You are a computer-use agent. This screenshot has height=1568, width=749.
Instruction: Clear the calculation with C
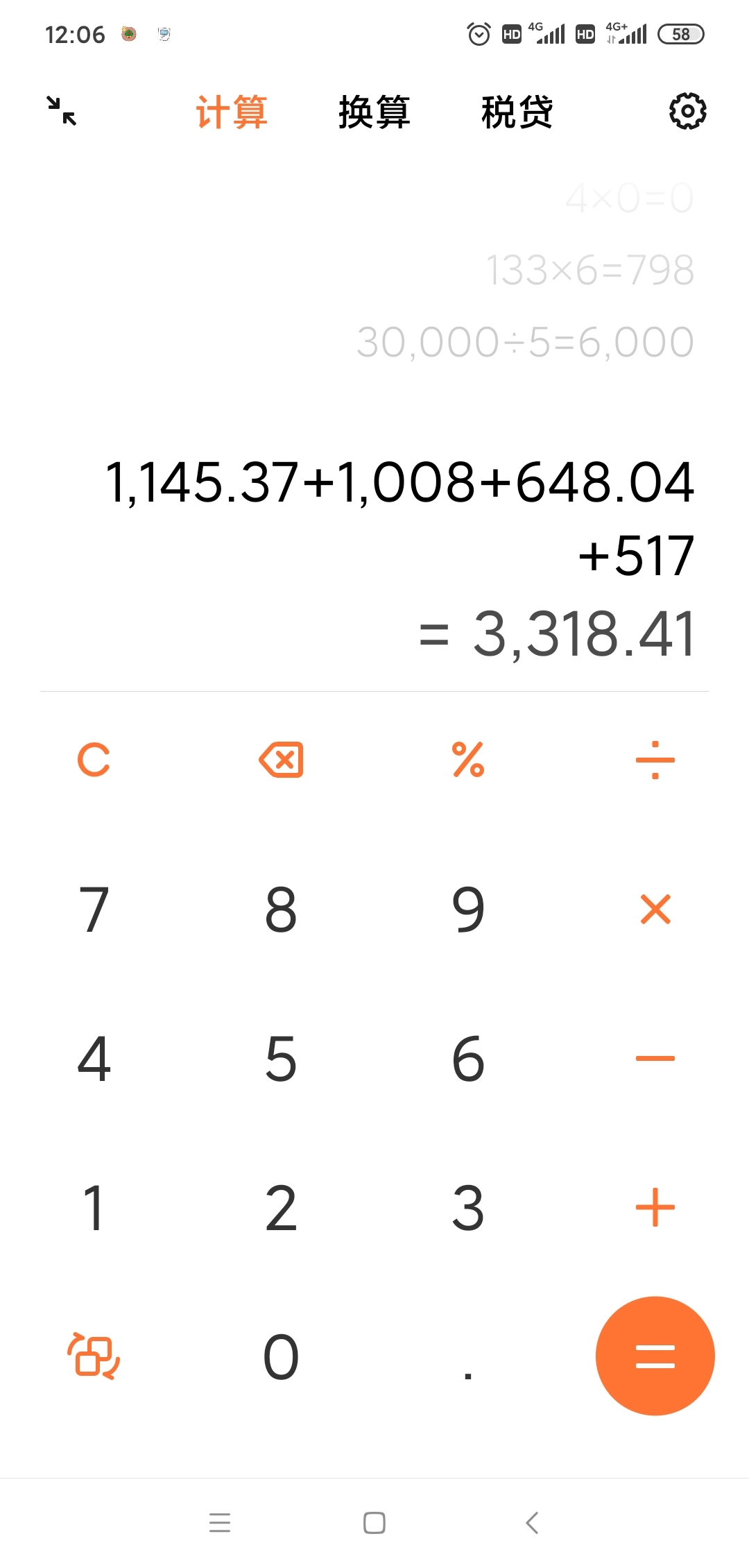pos(94,760)
